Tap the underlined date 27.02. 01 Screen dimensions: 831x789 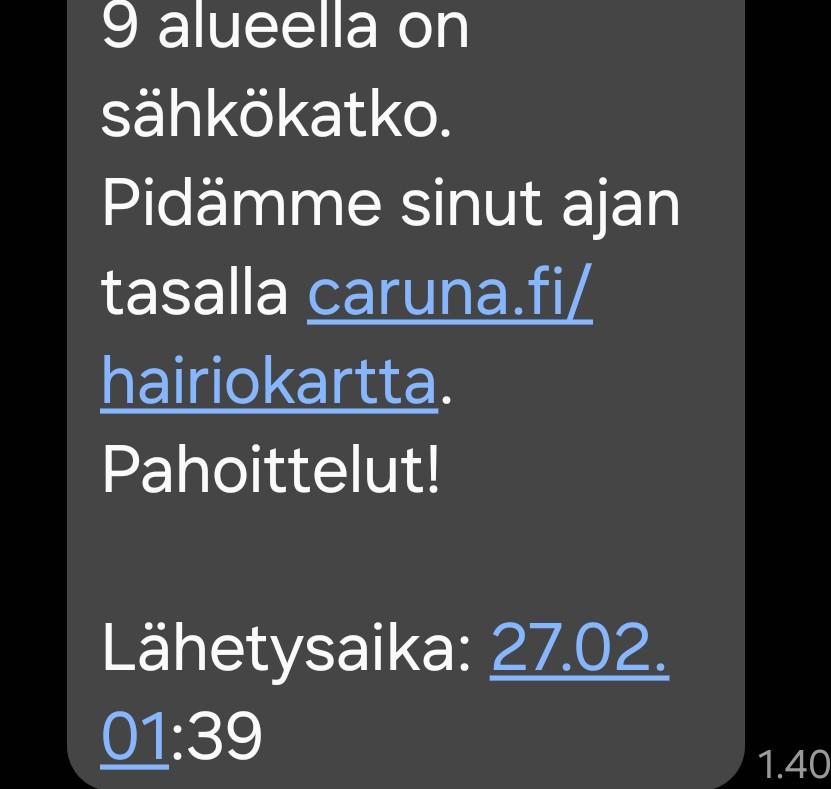point(579,650)
